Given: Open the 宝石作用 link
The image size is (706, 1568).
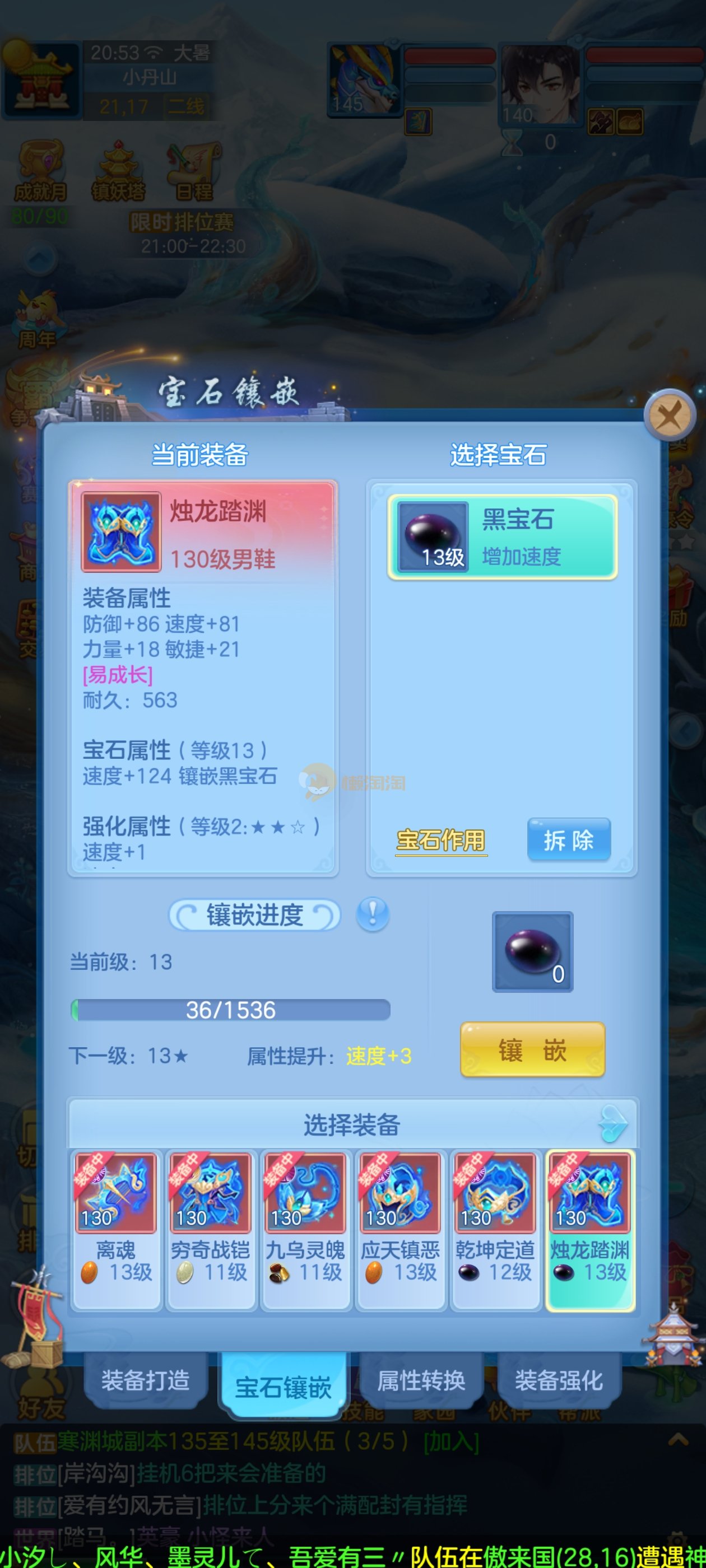Looking at the screenshot, I should click(440, 841).
